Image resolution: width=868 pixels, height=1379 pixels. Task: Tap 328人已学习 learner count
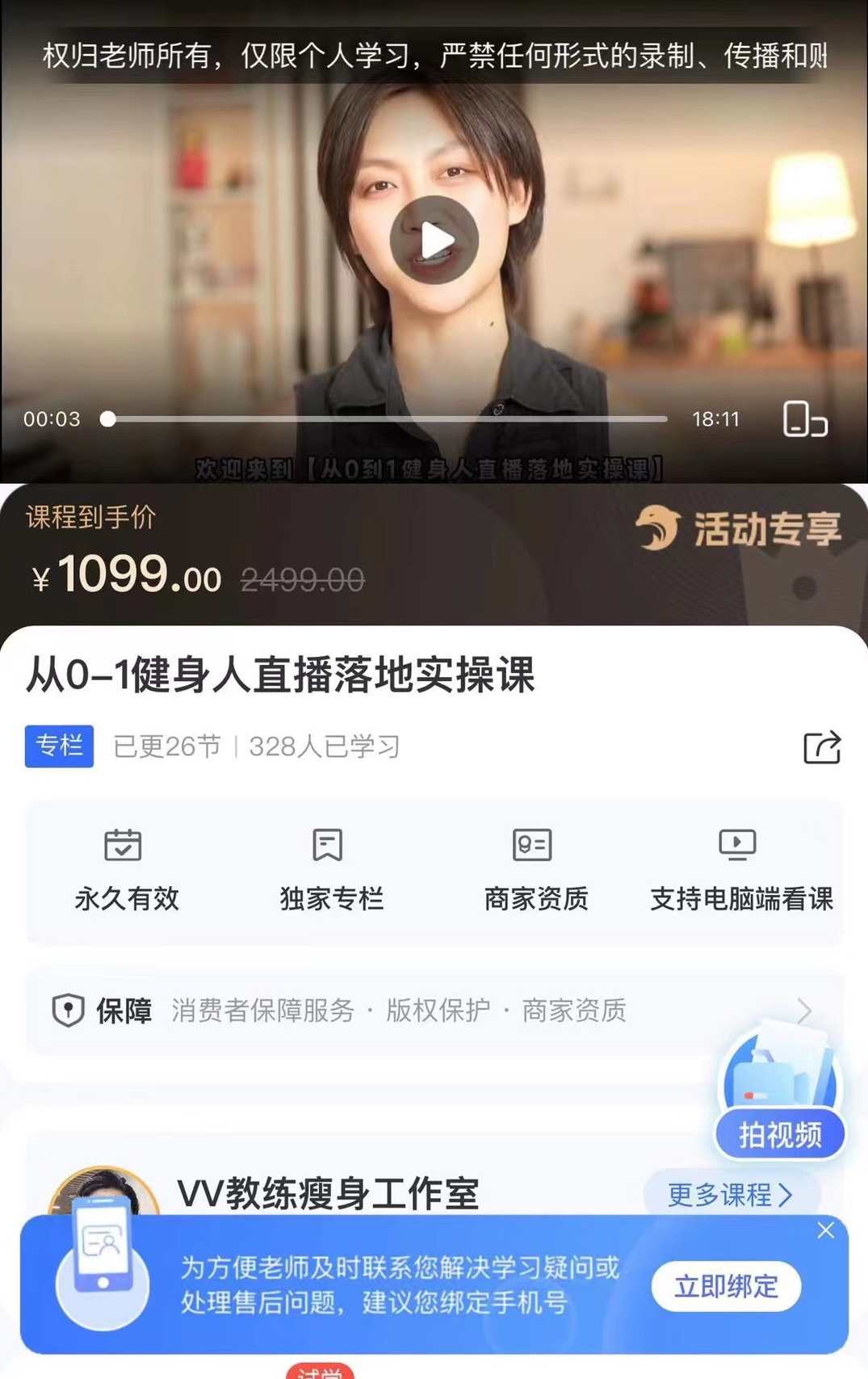323,748
